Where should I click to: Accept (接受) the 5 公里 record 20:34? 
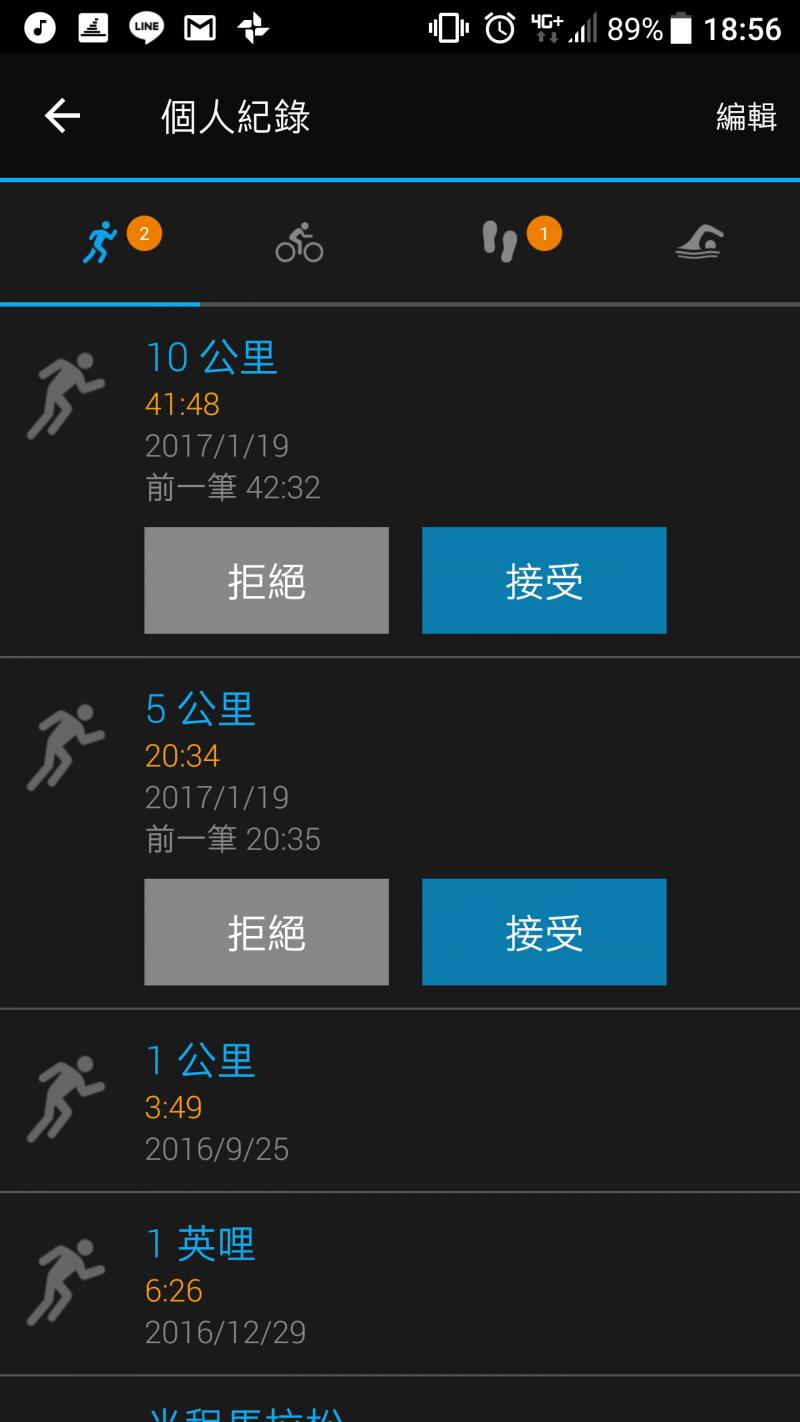[544, 932]
